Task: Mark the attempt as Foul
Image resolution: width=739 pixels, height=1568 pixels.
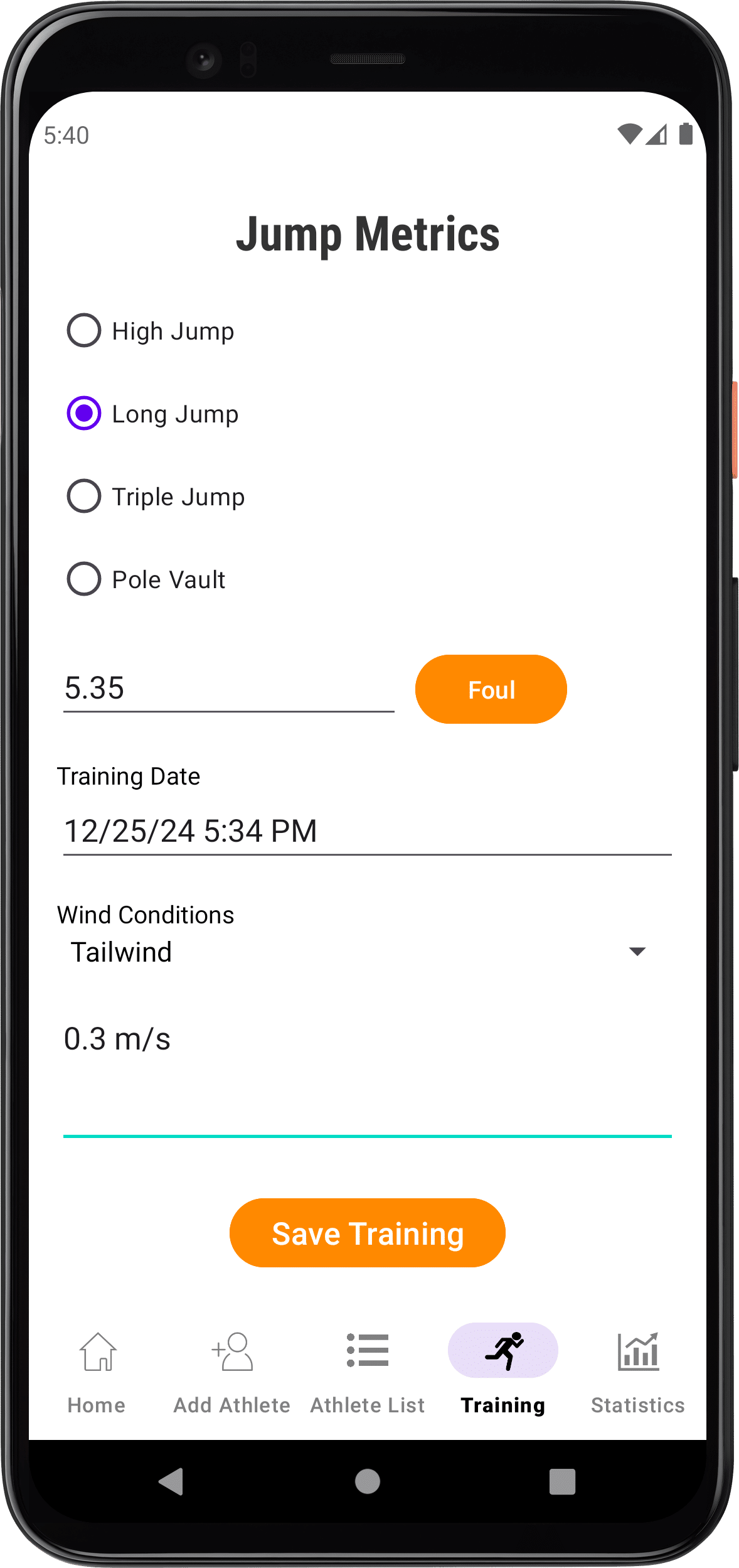Action: [491, 689]
